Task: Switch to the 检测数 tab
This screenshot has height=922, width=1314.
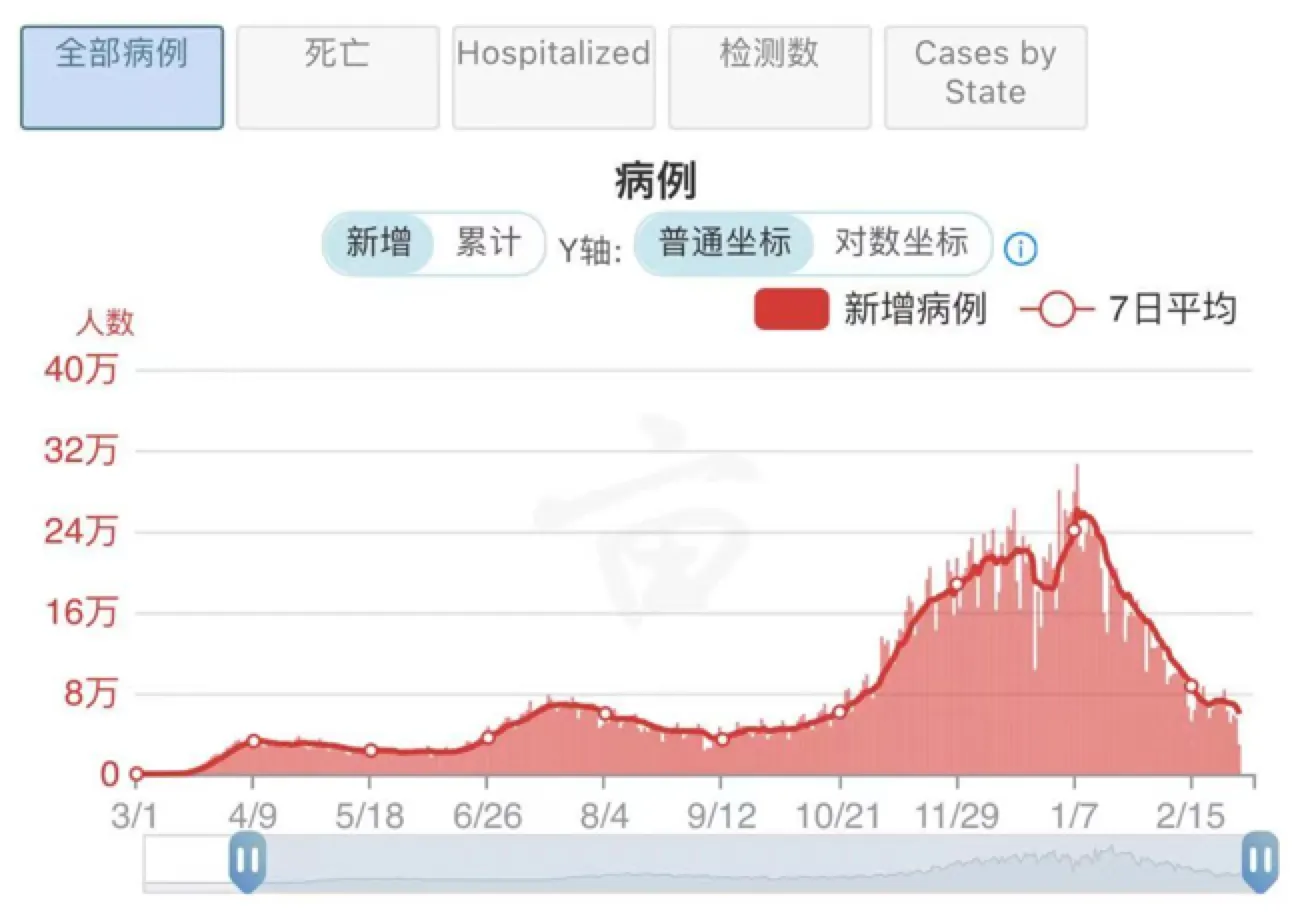Action: coord(769,77)
